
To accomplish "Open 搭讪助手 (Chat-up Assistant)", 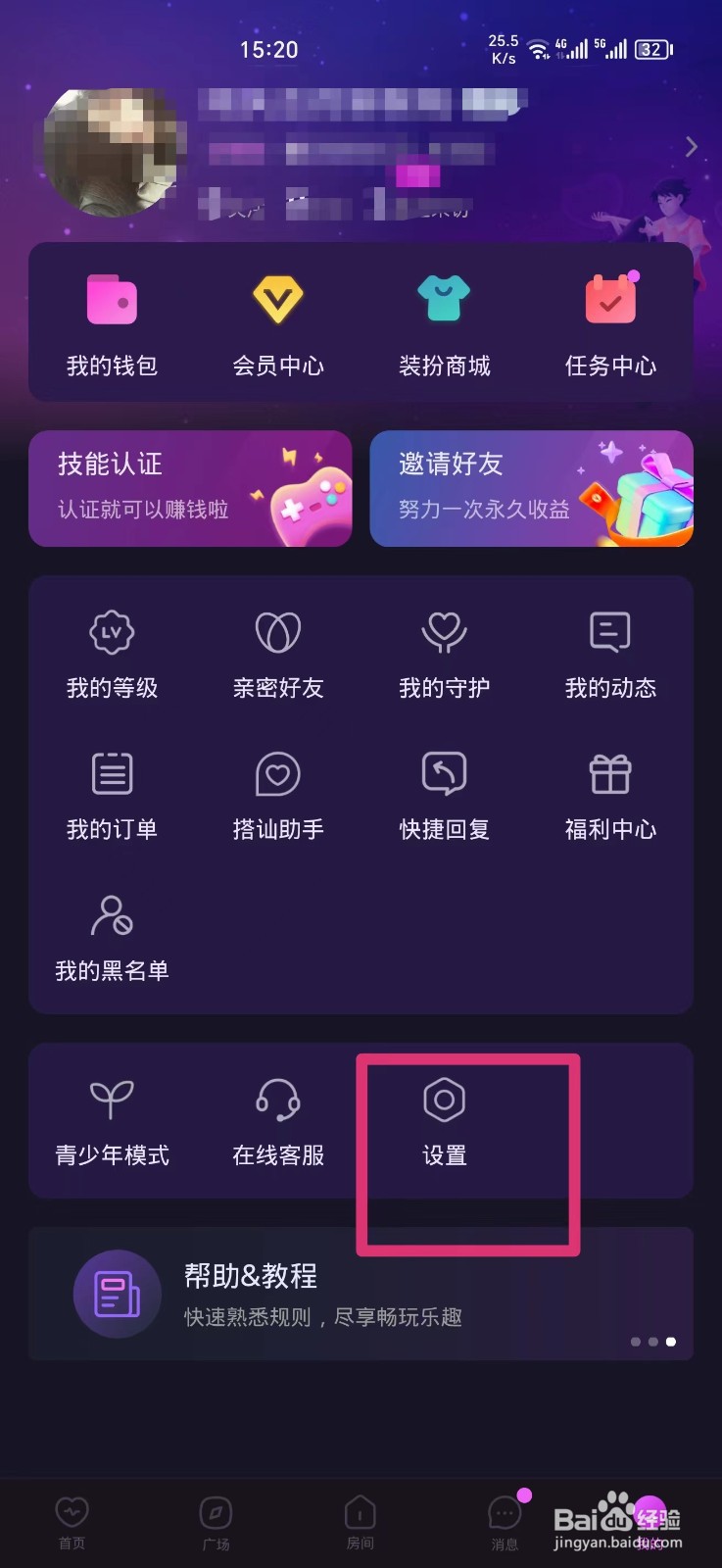I will (x=277, y=794).
